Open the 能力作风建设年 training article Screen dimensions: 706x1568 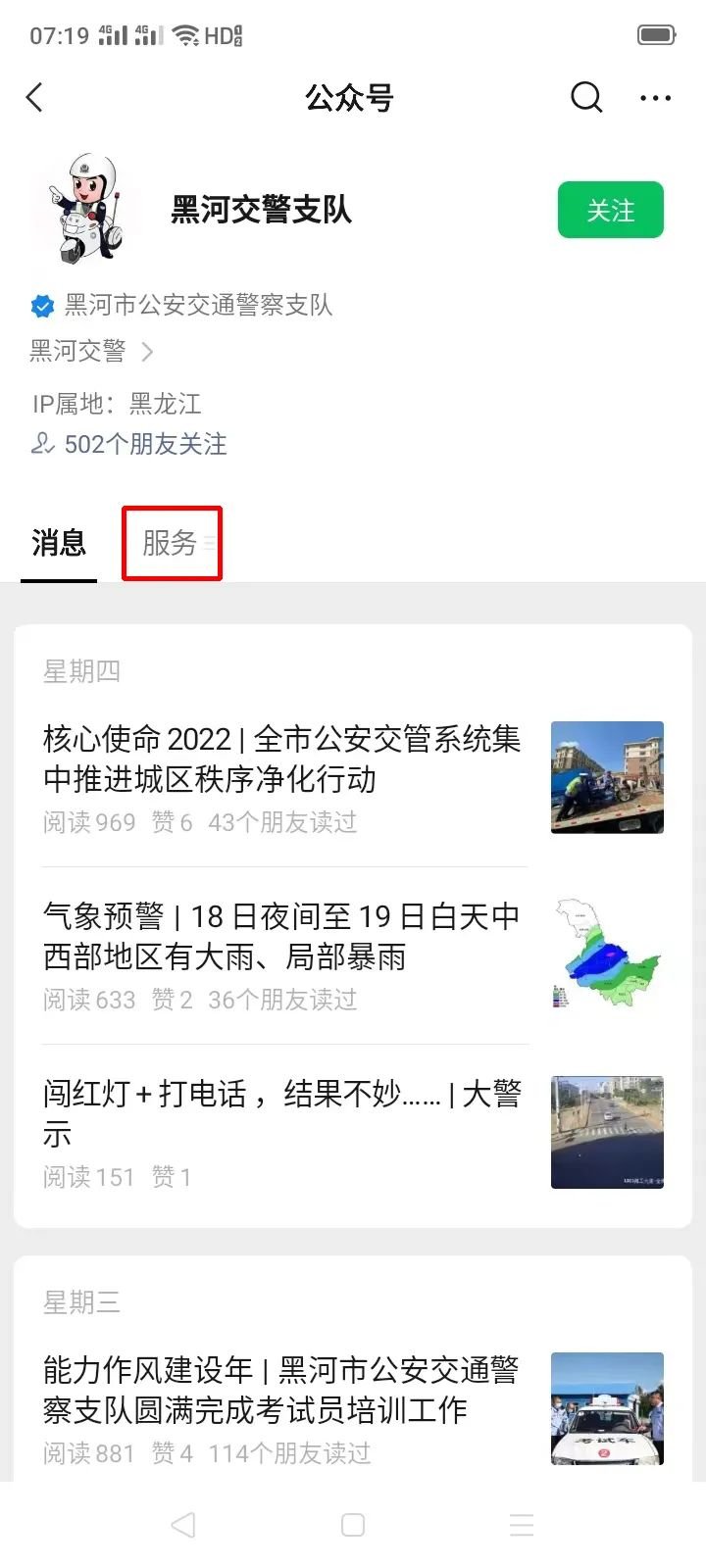pos(282,1390)
